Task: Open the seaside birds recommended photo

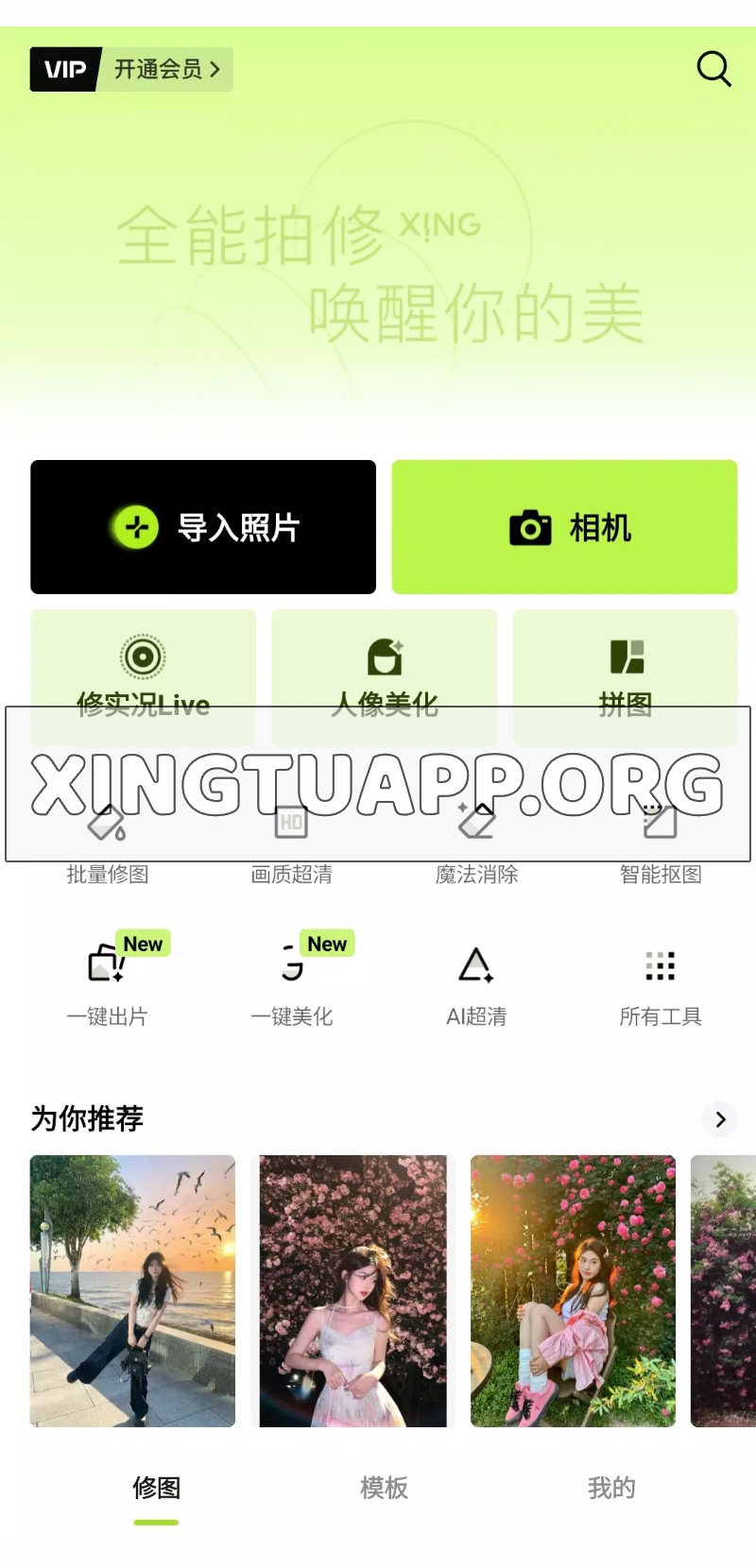Action: 132,1290
